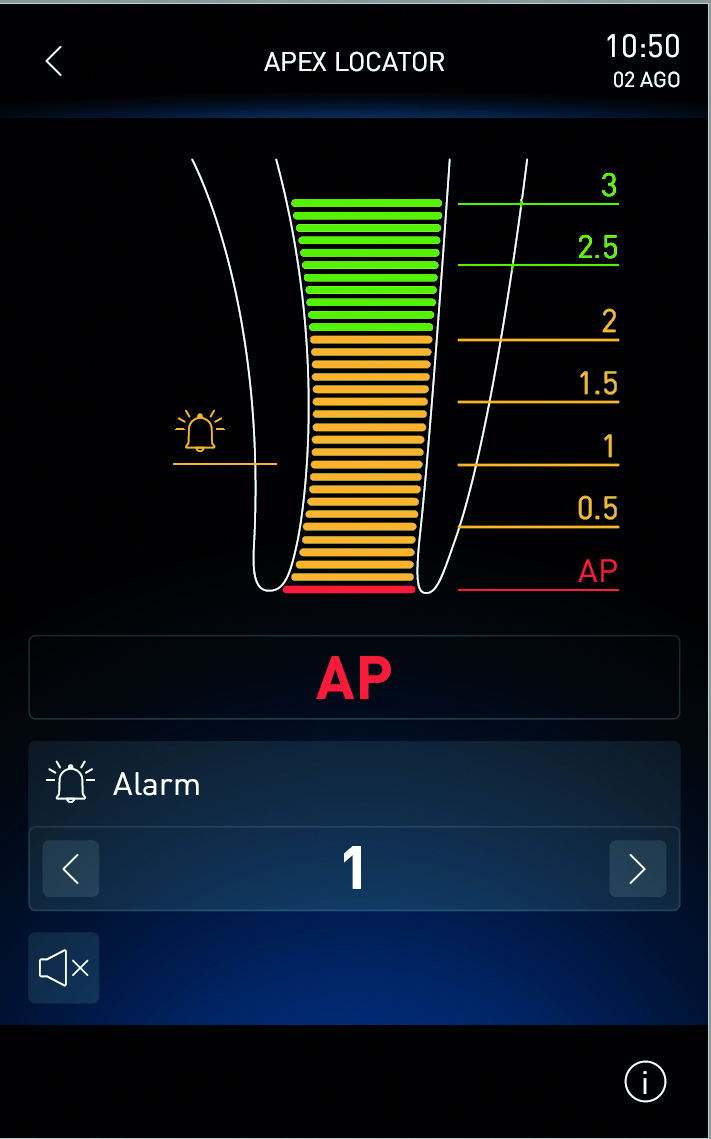Screen dimensions: 711x1139
Task: Toggle the muted speaker sound button
Action: click(x=64, y=968)
